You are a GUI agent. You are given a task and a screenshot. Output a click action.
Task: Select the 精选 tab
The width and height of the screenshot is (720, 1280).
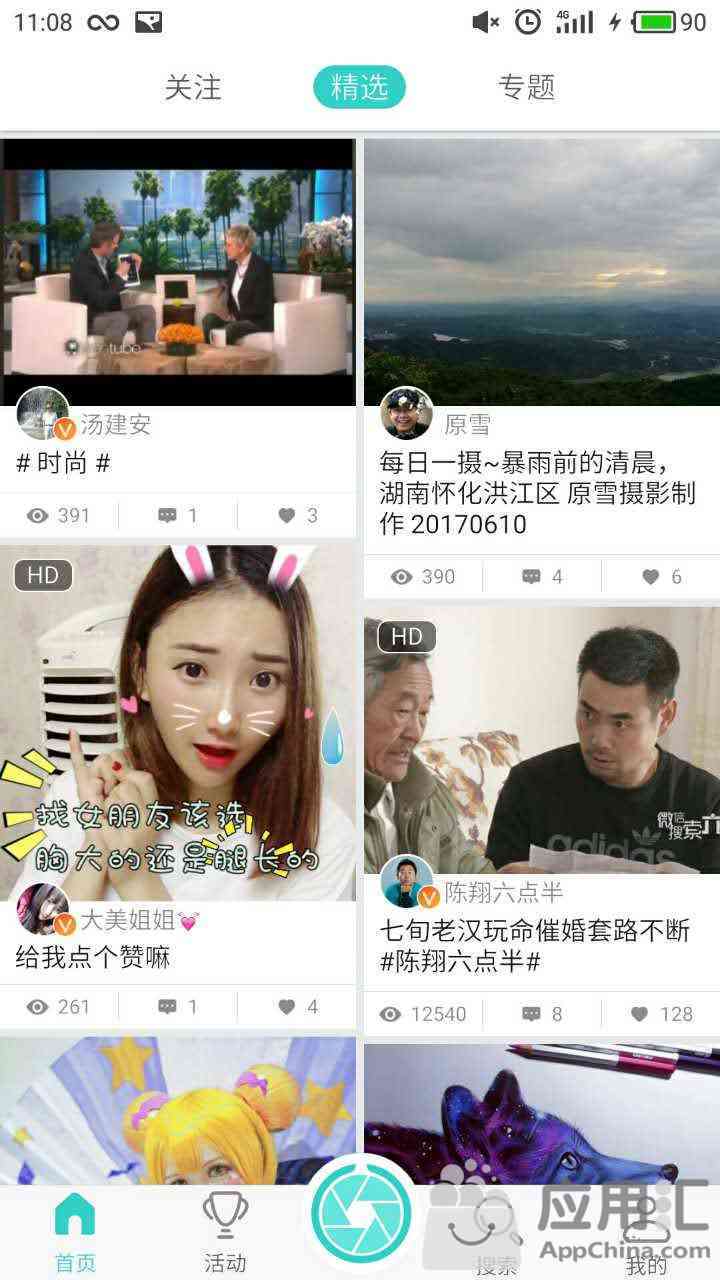pos(359,87)
